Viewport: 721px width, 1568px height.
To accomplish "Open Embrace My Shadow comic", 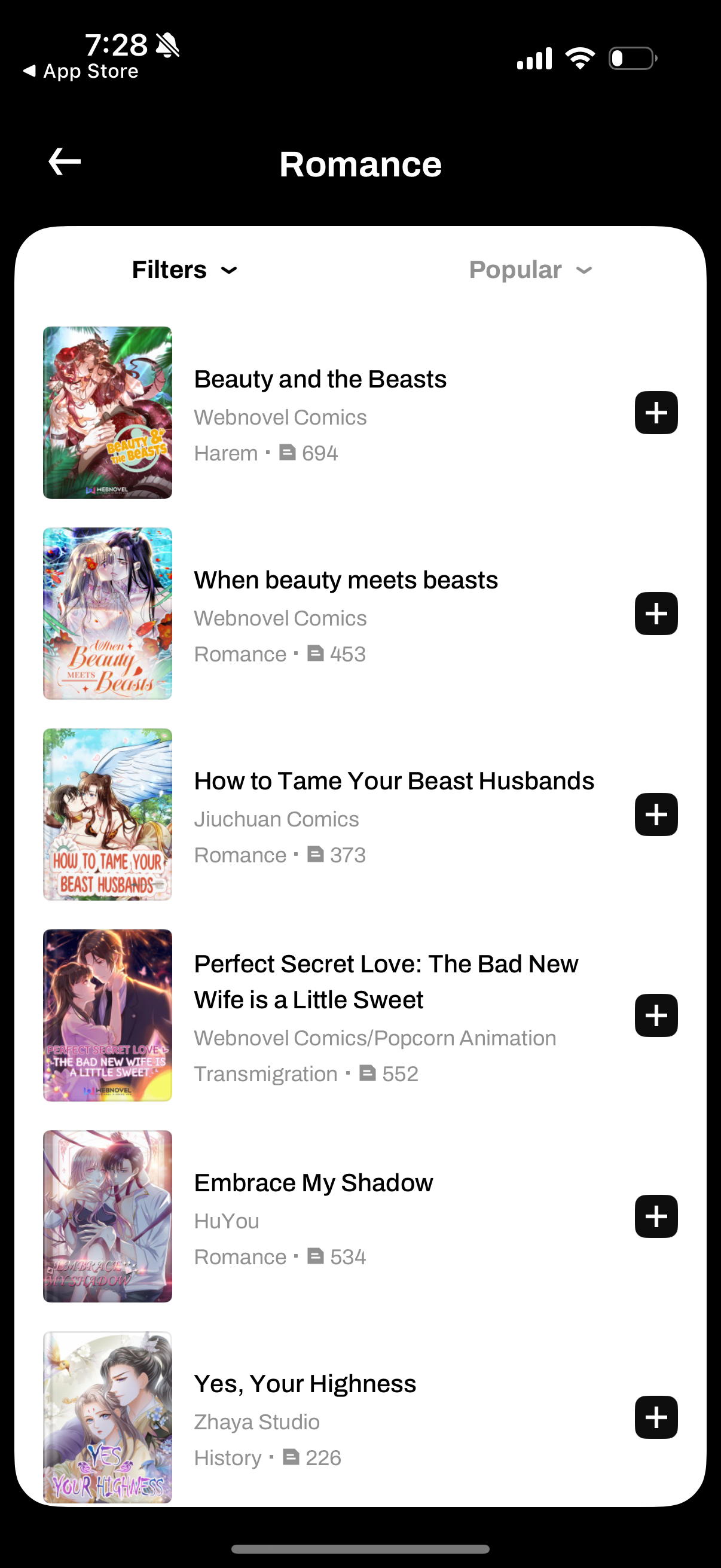I will pyautogui.click(x=313, y=1183).
